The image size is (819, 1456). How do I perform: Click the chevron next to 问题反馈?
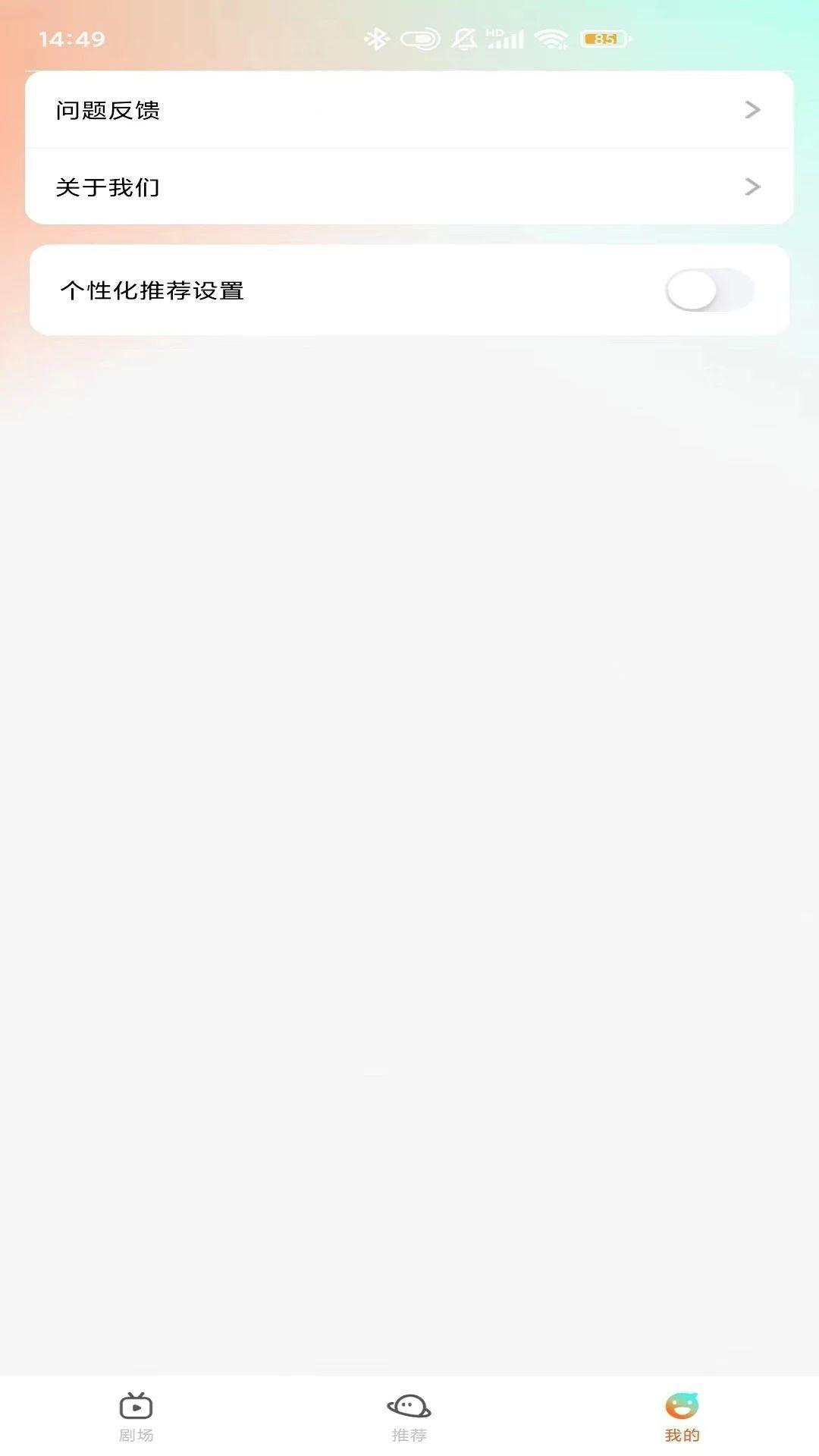click(751, 109)
